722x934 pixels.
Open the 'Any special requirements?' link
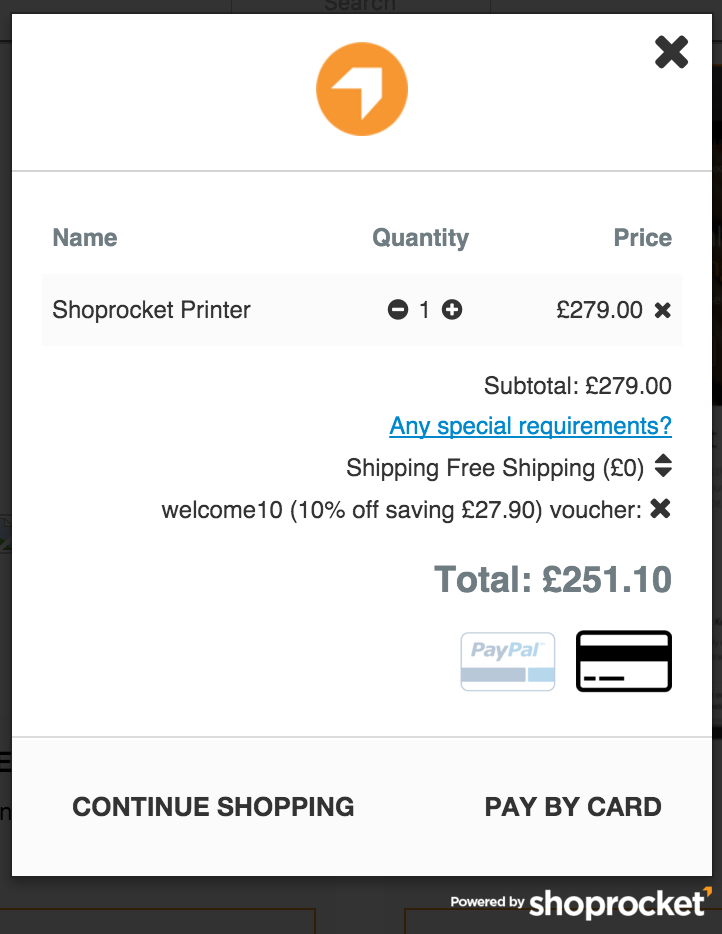click(530, 426)
